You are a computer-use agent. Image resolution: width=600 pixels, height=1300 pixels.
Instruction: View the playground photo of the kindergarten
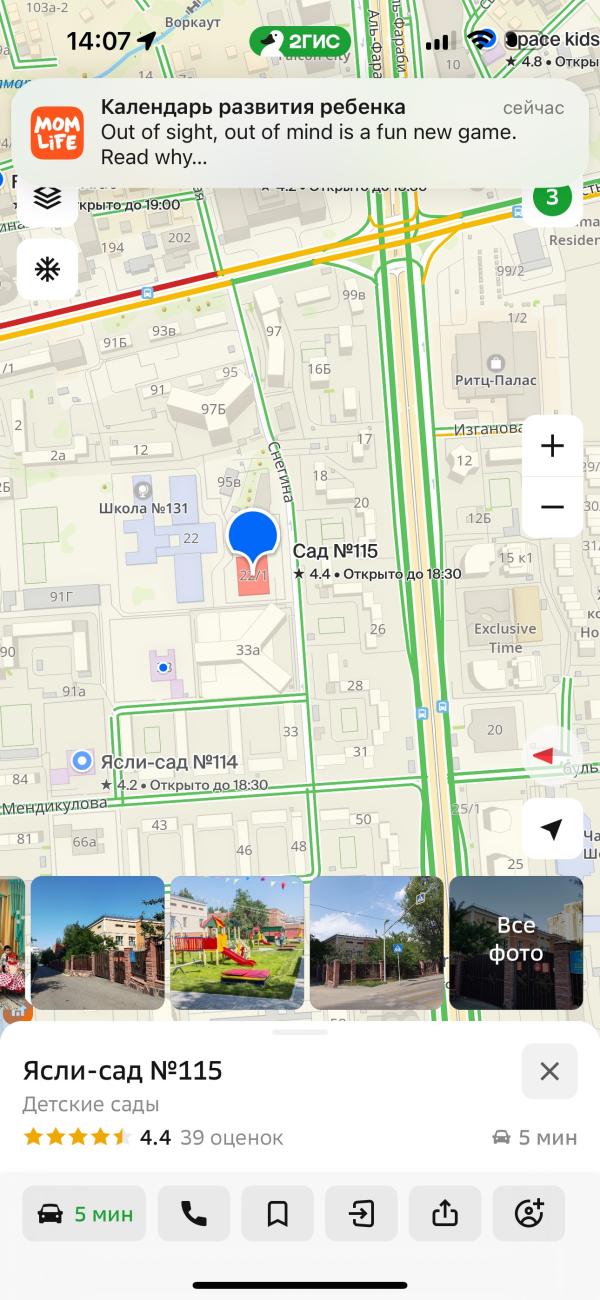click(x=237, y=942)
